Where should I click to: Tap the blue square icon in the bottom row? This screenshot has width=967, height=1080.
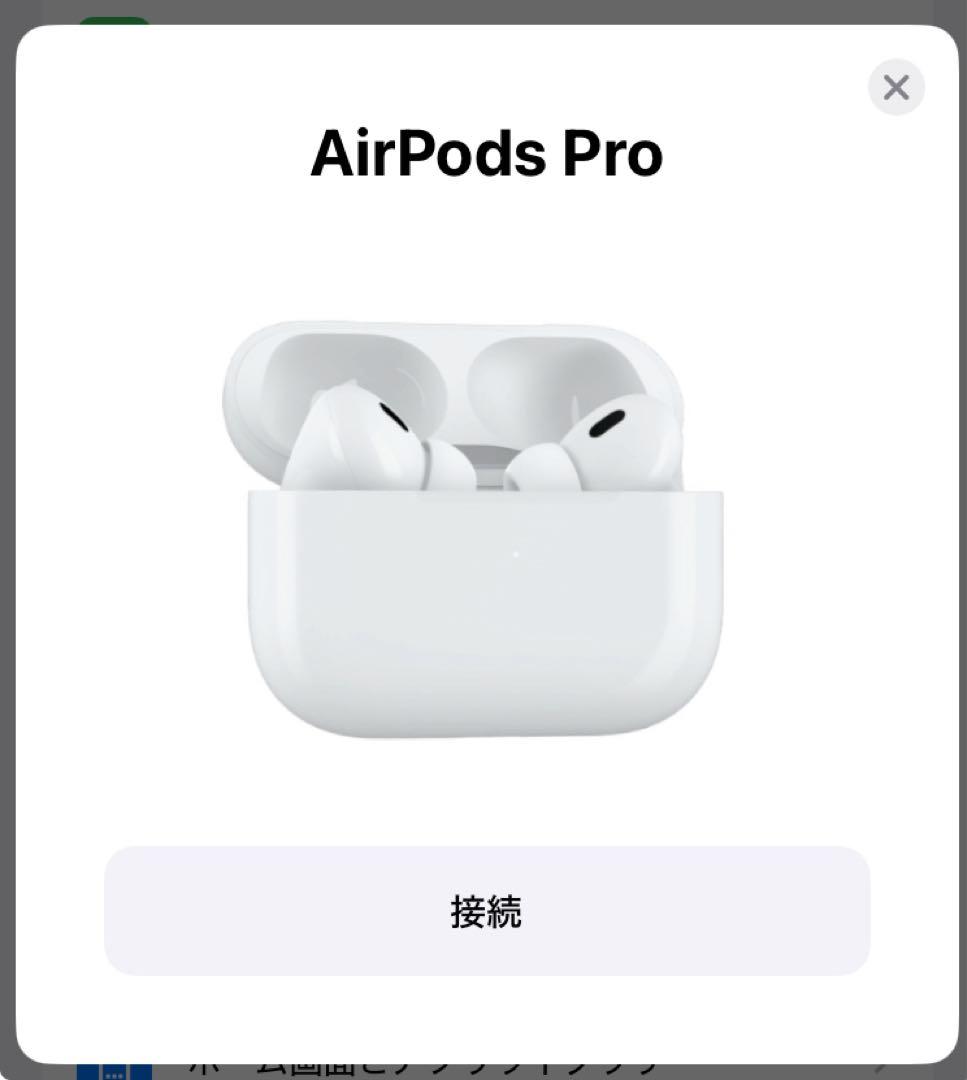point(117,1070)
